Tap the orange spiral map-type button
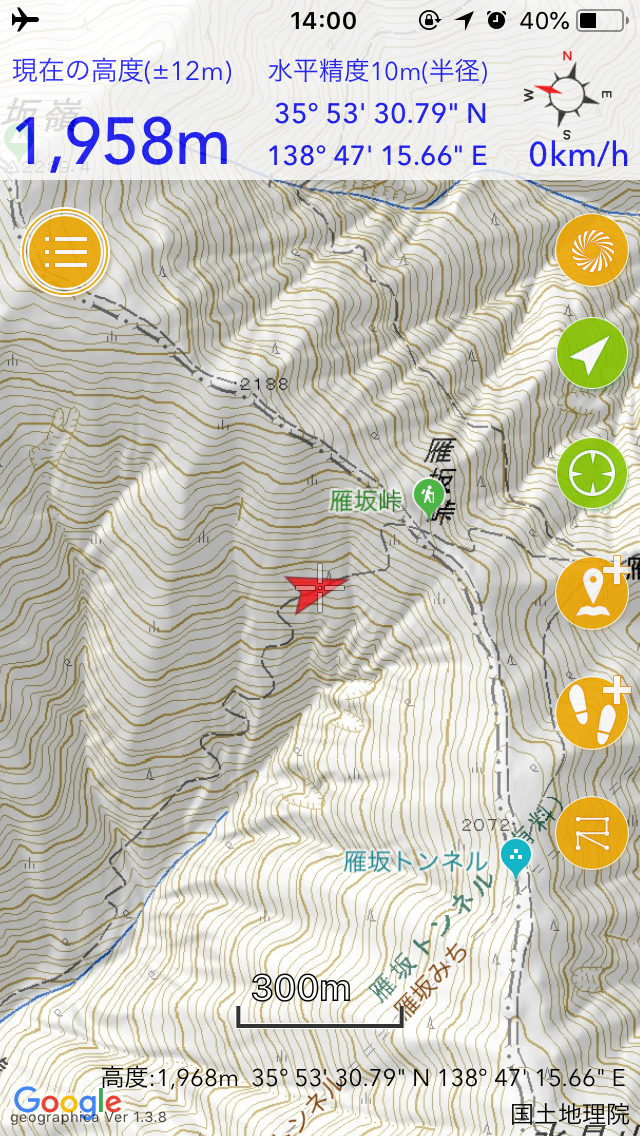 591,250
